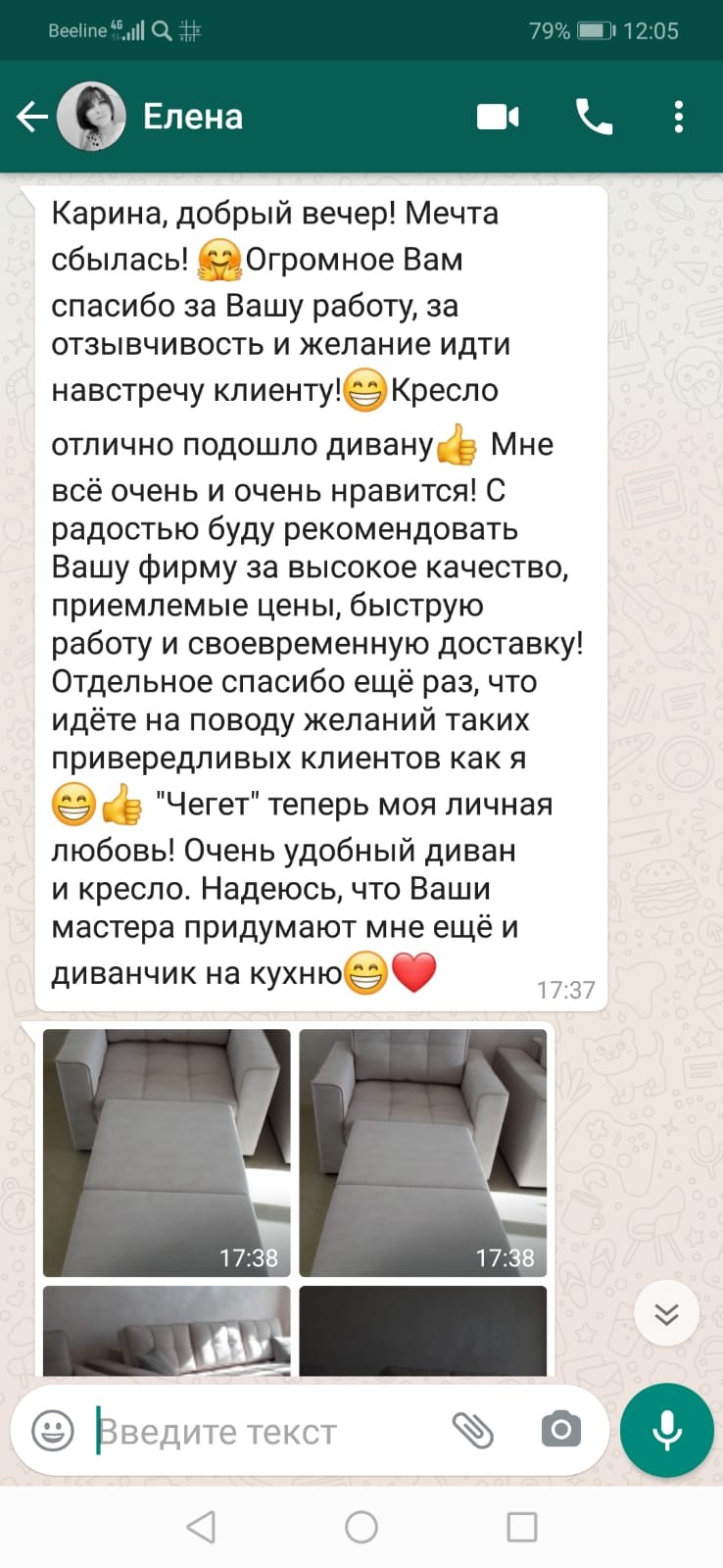Image resolution: width=723 pixels, height=1568 pixels.
Task: Start a voice call with Елена
Action: click(x=594, y=118)
